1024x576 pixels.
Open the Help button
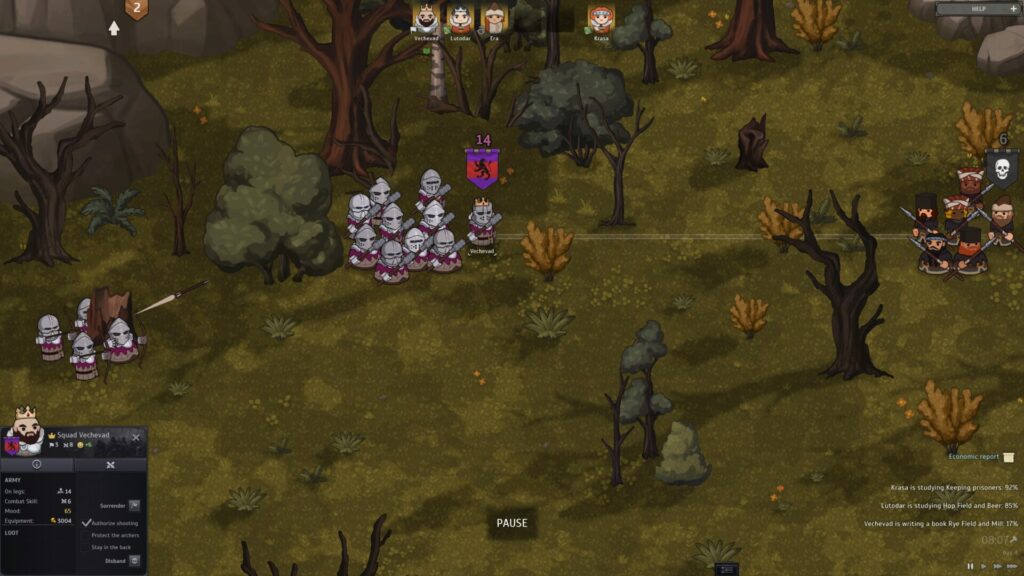coord(978,9)
